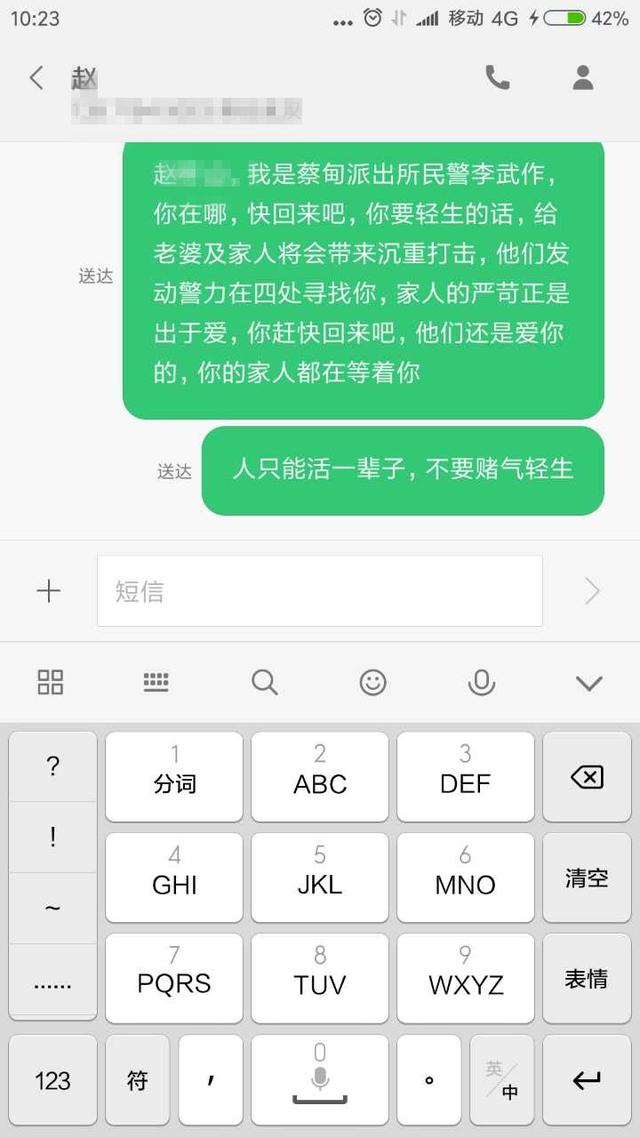
Task: Open the plus attachment menu
Action: (48, 591)
